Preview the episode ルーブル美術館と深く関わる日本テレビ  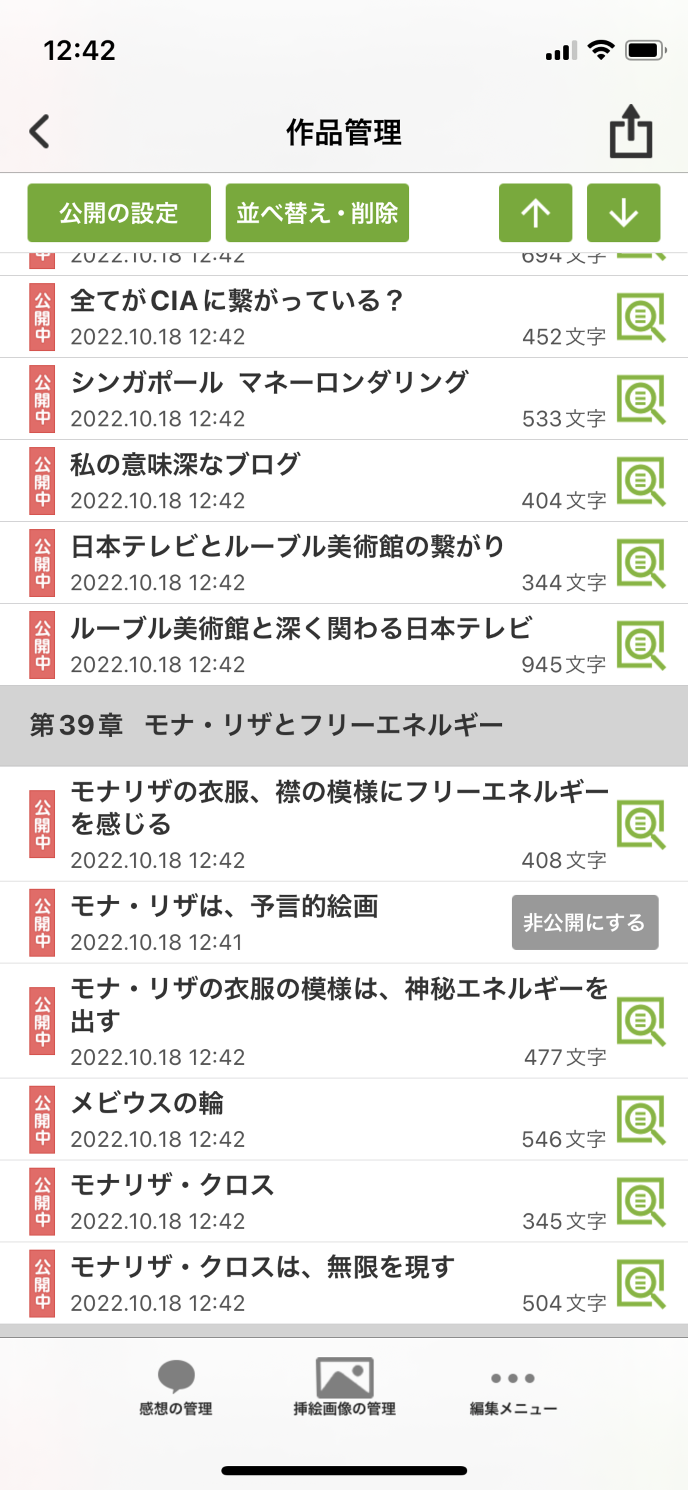coord(640,646)
